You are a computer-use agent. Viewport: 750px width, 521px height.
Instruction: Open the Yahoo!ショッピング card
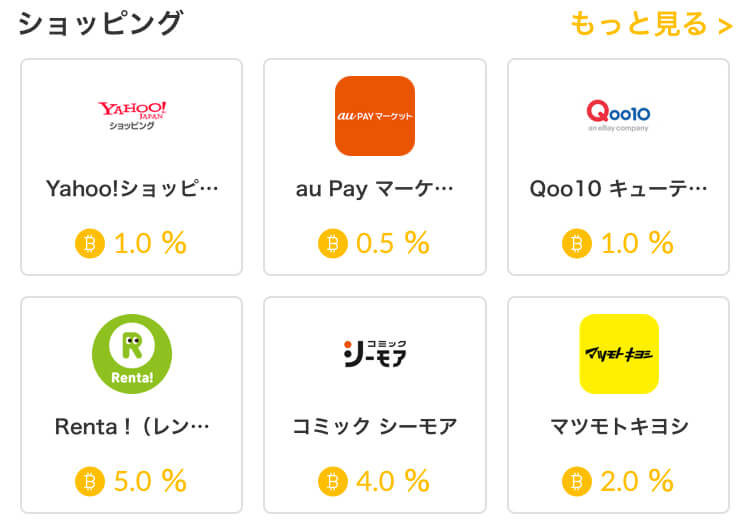coord(131,167)
